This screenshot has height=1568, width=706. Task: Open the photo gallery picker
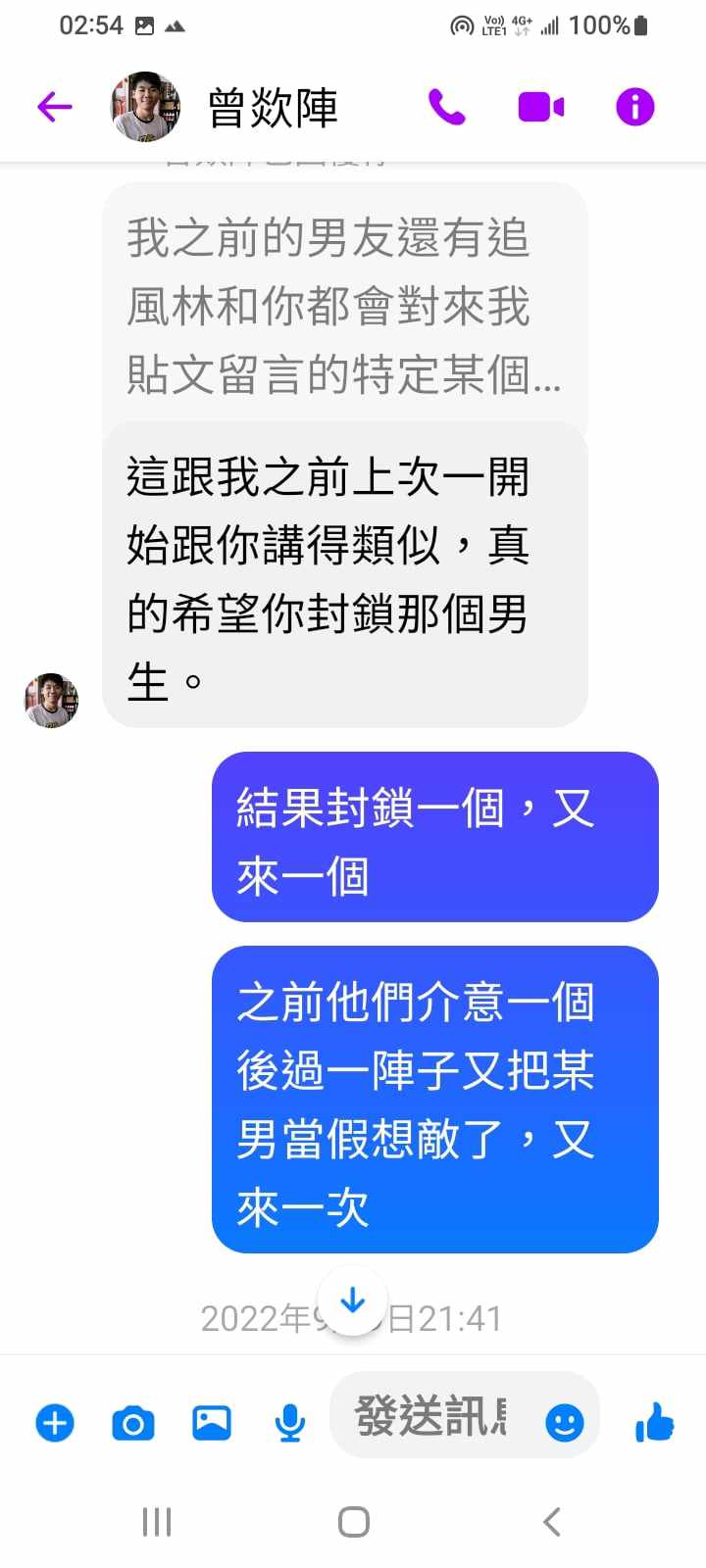pyautogui.click(x=212, y=1422)
